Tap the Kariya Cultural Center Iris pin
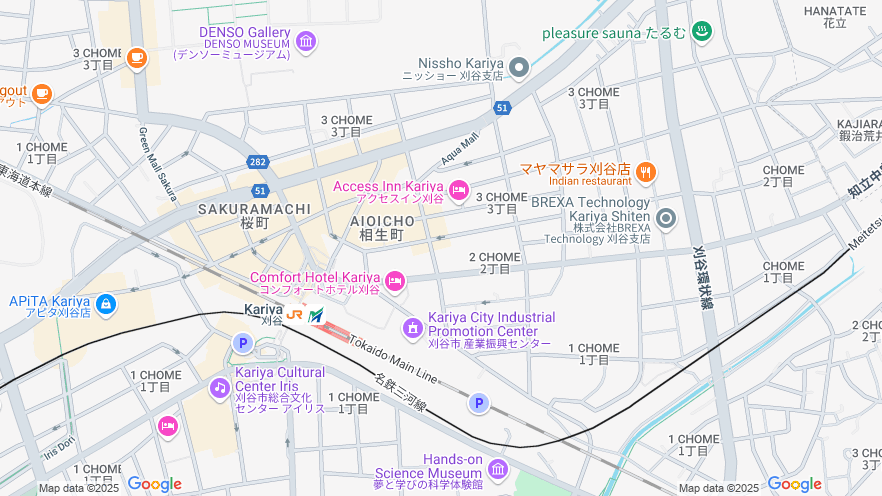Image resolution: width=882 pixels, height=496 pixels. click(219, 387)
